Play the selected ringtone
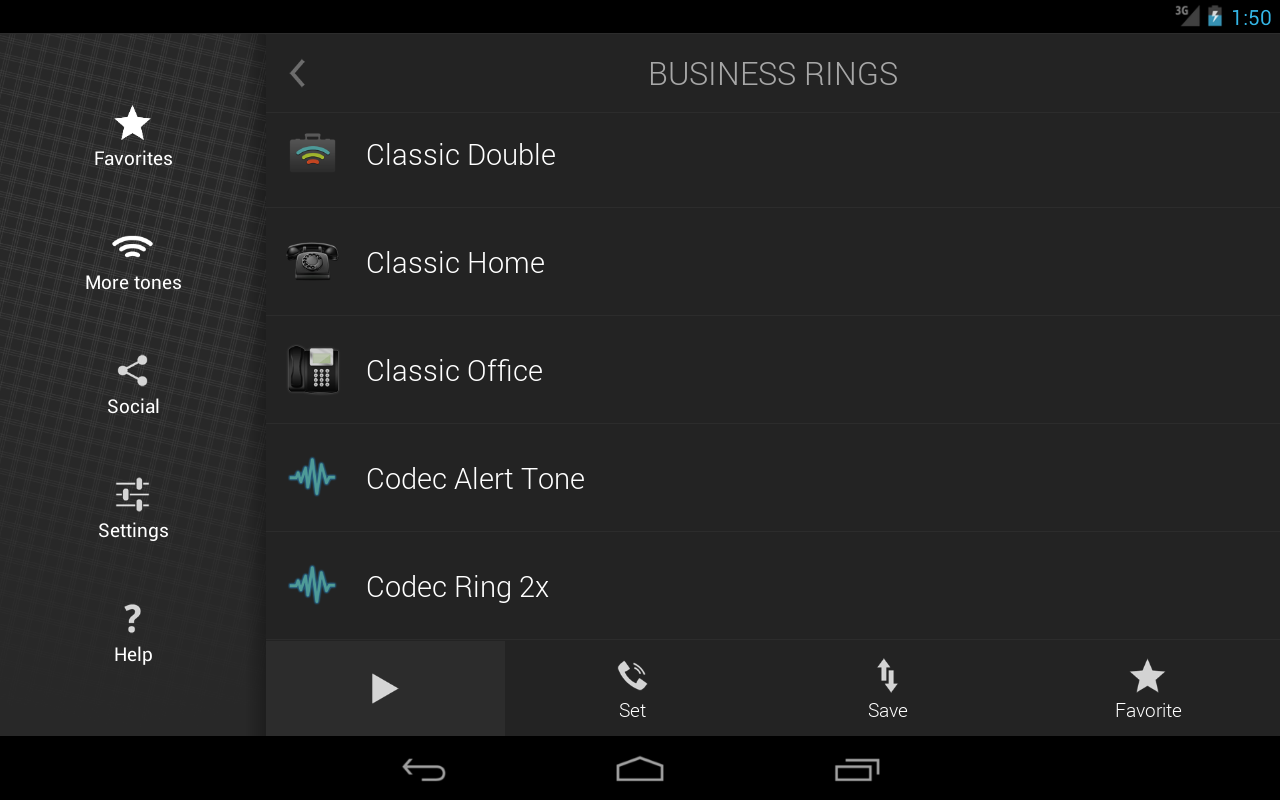The height and width of the screenshot is (800, 1280). (x=385, y=688)
